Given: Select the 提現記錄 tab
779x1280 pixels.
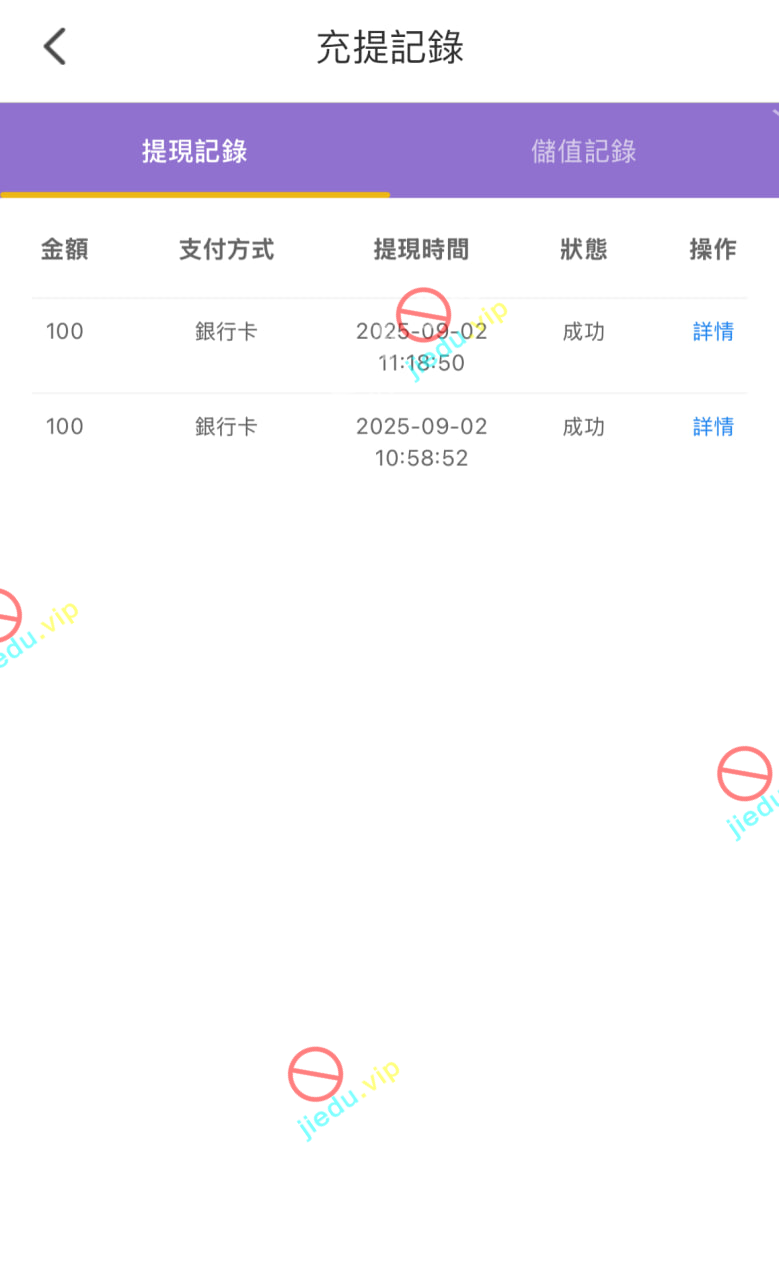Looking at the screenshot, I should coord(195,152).
